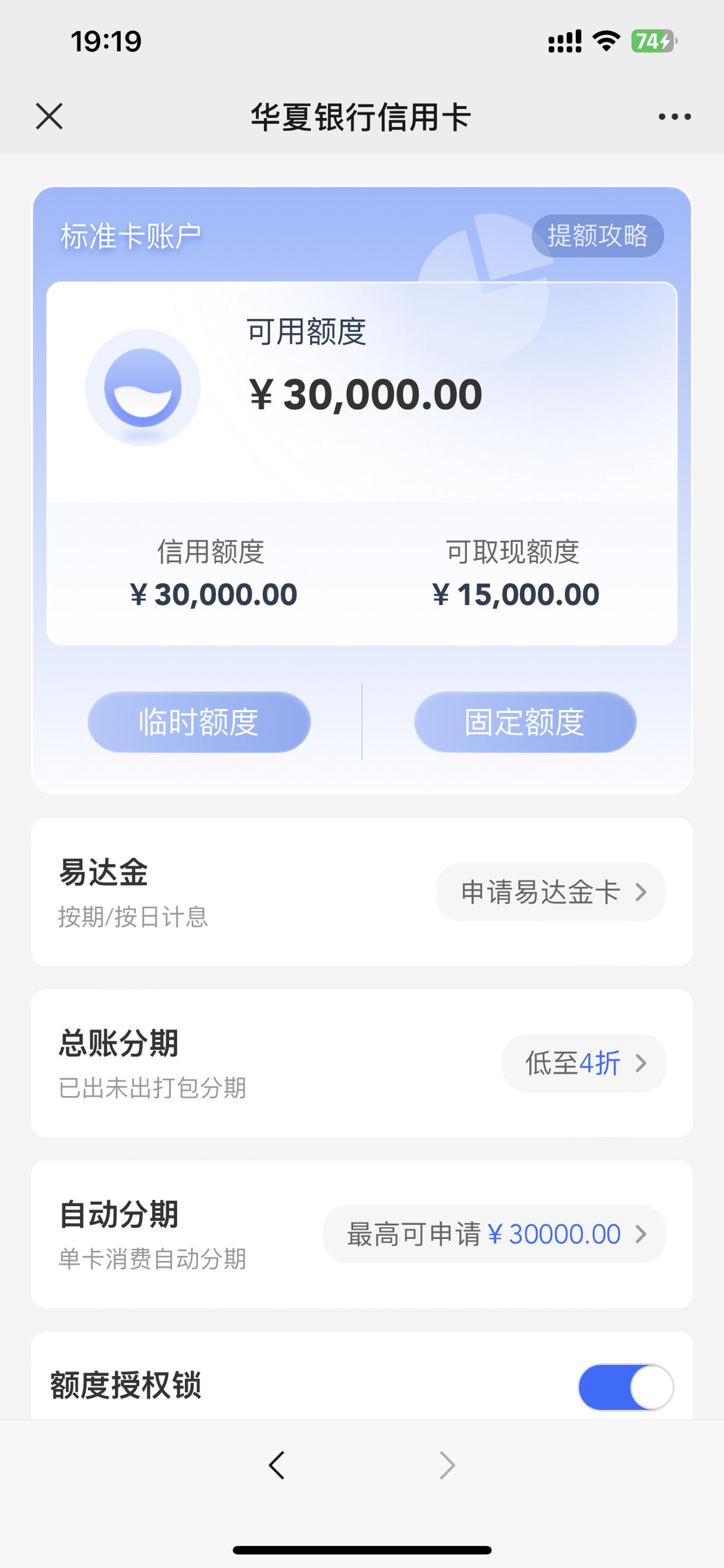Open 提额攻略 tips
The height and width of the screenshot is (1568, 724).
[x=598, y=236]
